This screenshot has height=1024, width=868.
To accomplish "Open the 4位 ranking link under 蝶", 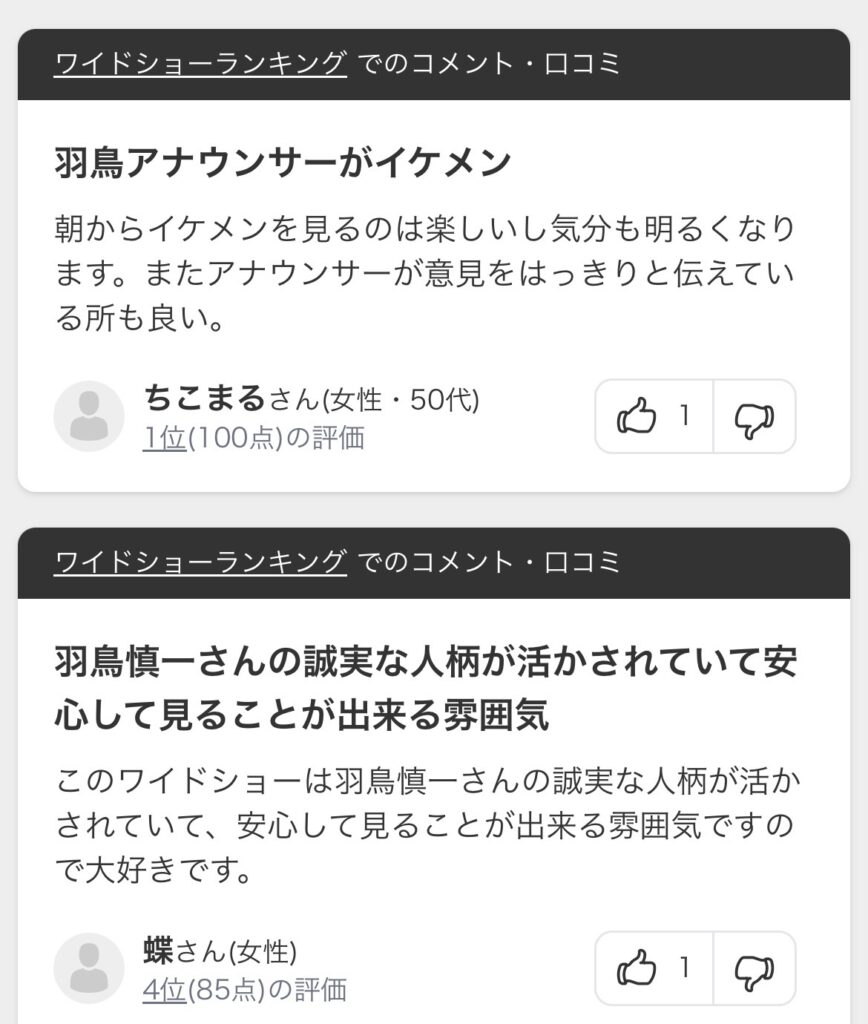I will [x=165, y=989].
